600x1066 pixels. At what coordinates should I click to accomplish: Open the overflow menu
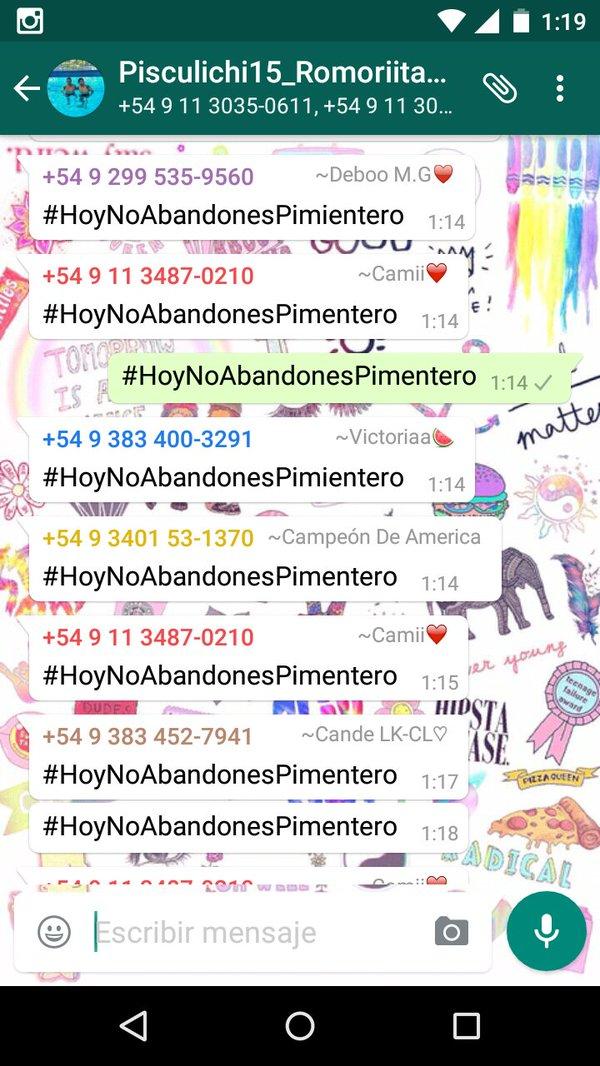tap(560, 88)
